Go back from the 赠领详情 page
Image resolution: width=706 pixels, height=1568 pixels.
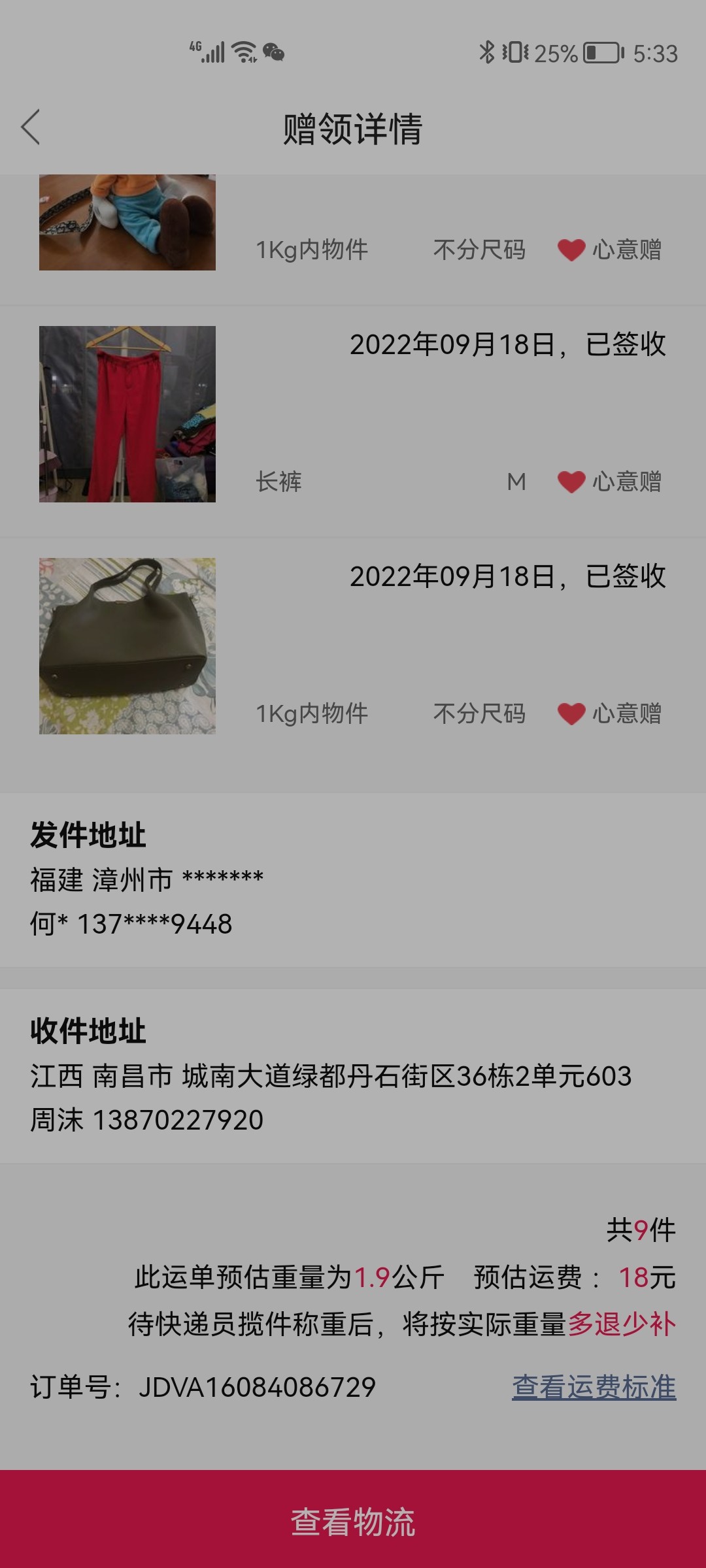(x=31, y=127)
